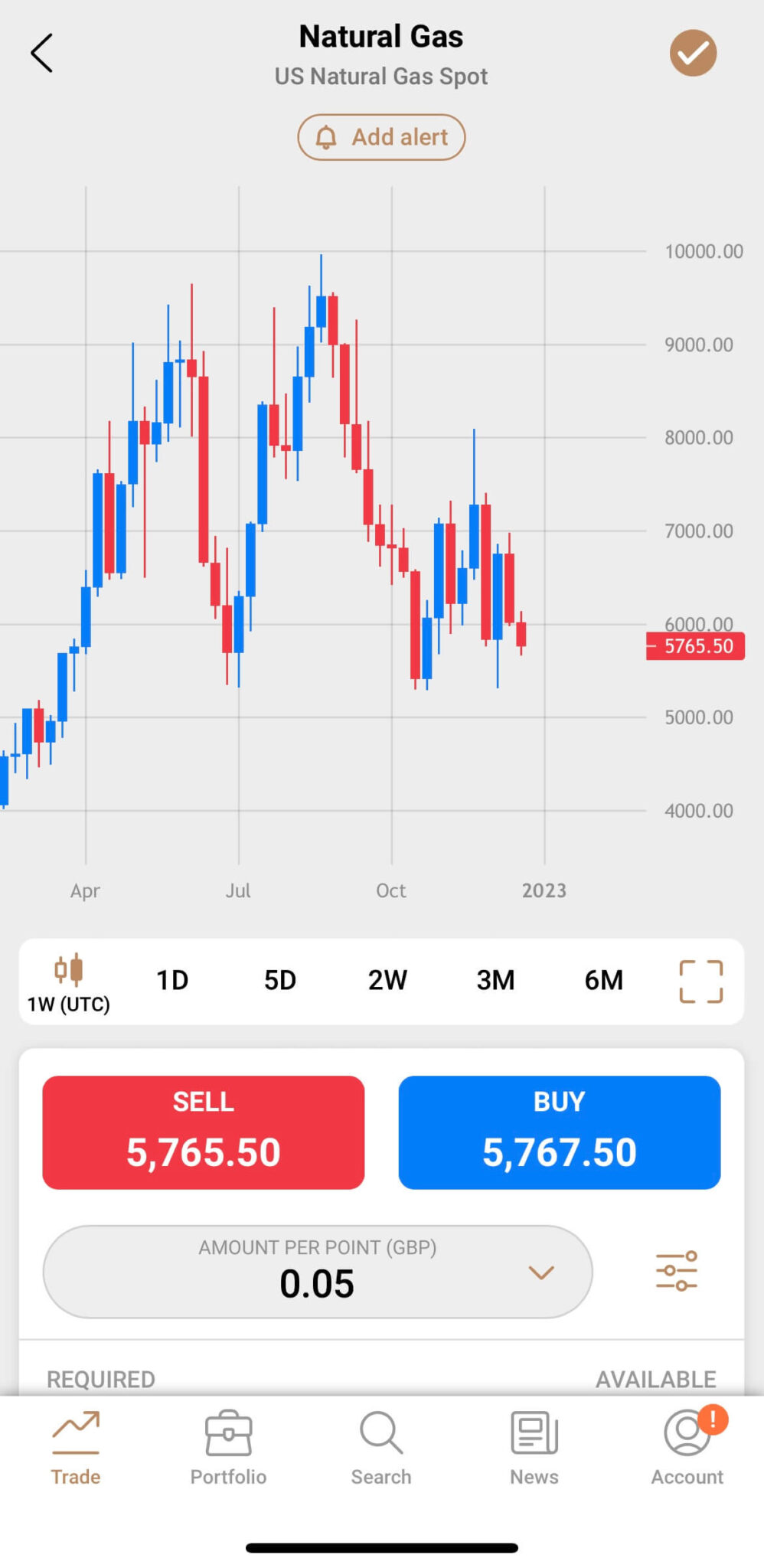This screenshot has width=764, height=1568.
Task: Switch chart to 2W interval
Action: (387, 981)
